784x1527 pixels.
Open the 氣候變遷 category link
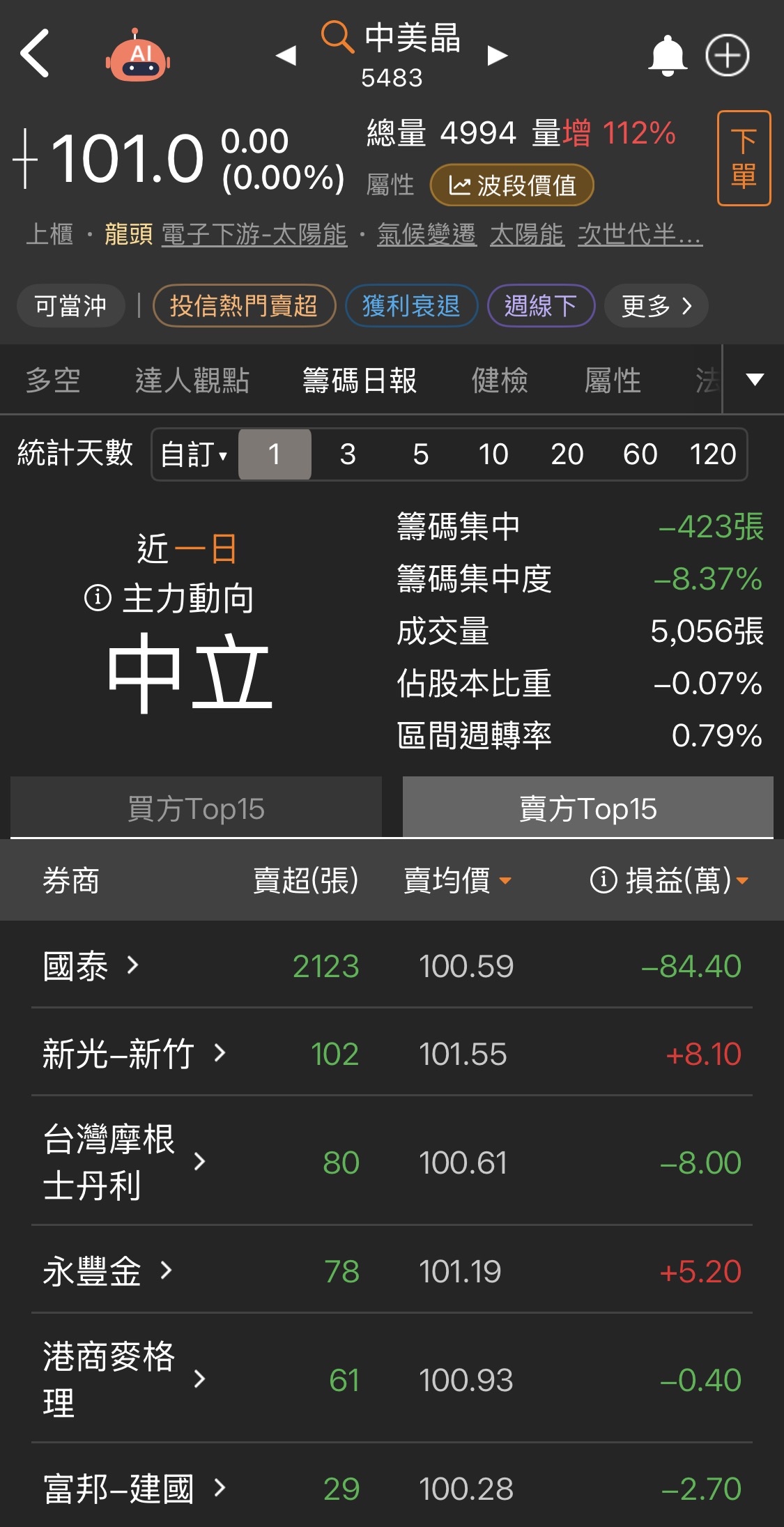[x=426, y=235]
